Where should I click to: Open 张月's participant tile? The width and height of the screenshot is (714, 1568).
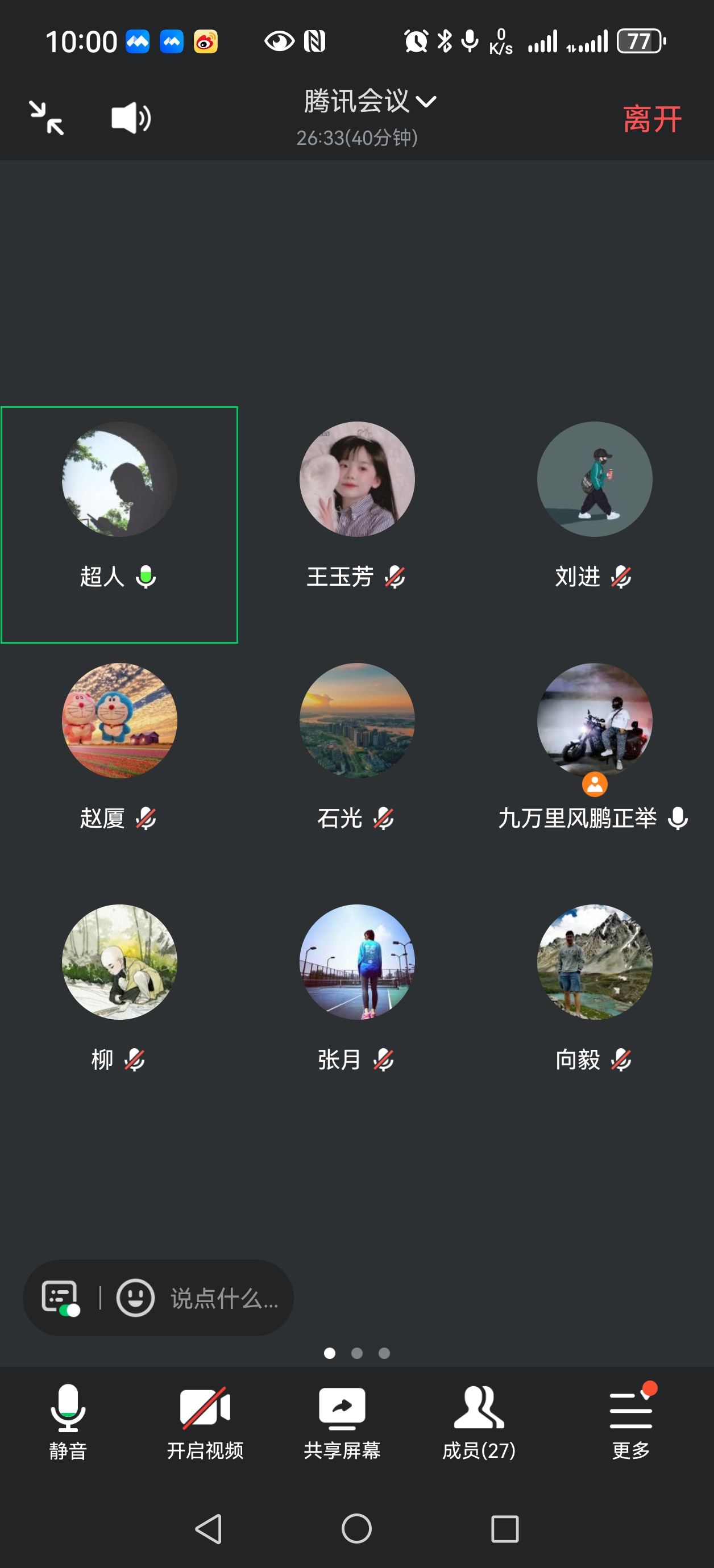(x=357, y=962)
